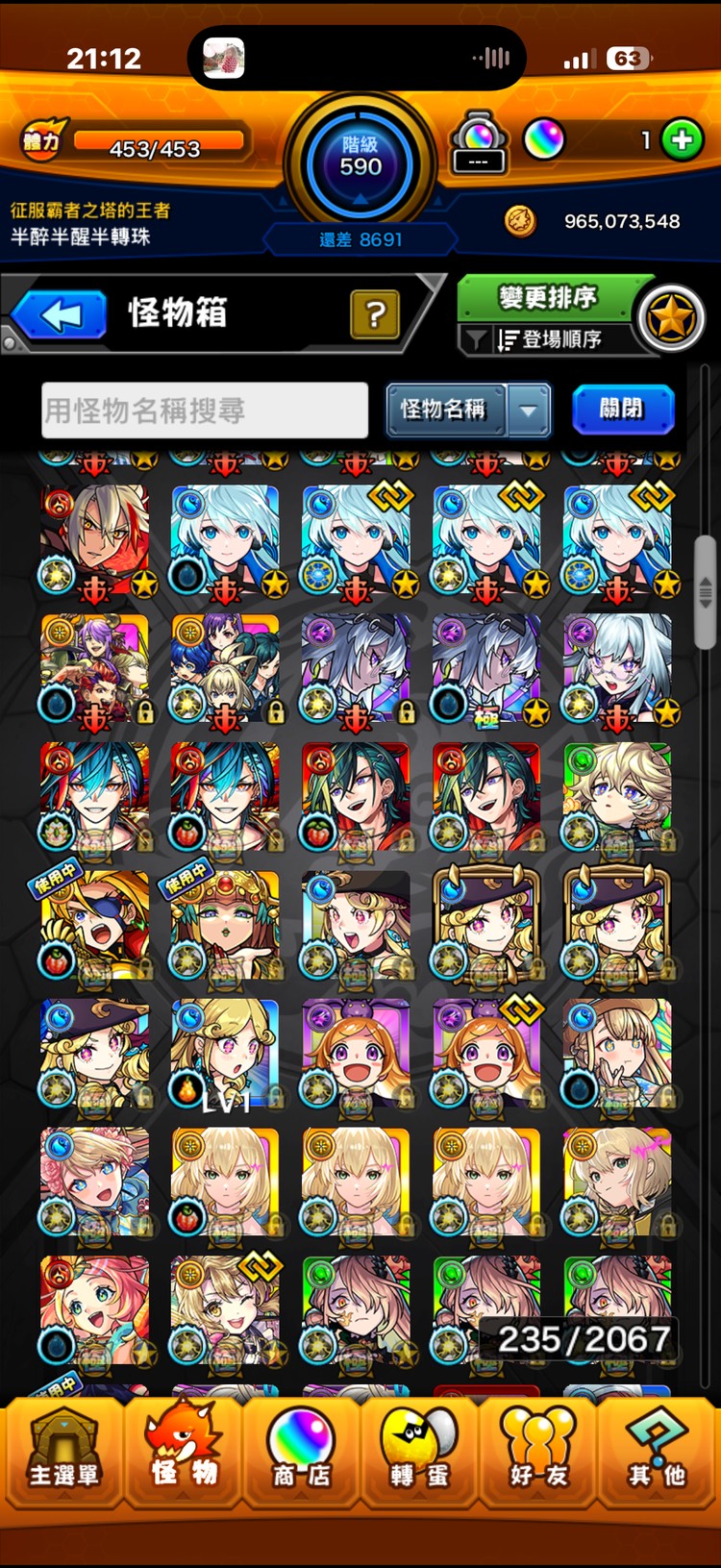721x1568 pixels.
Task: Close the search panel with 關閉
Action: 622,409
